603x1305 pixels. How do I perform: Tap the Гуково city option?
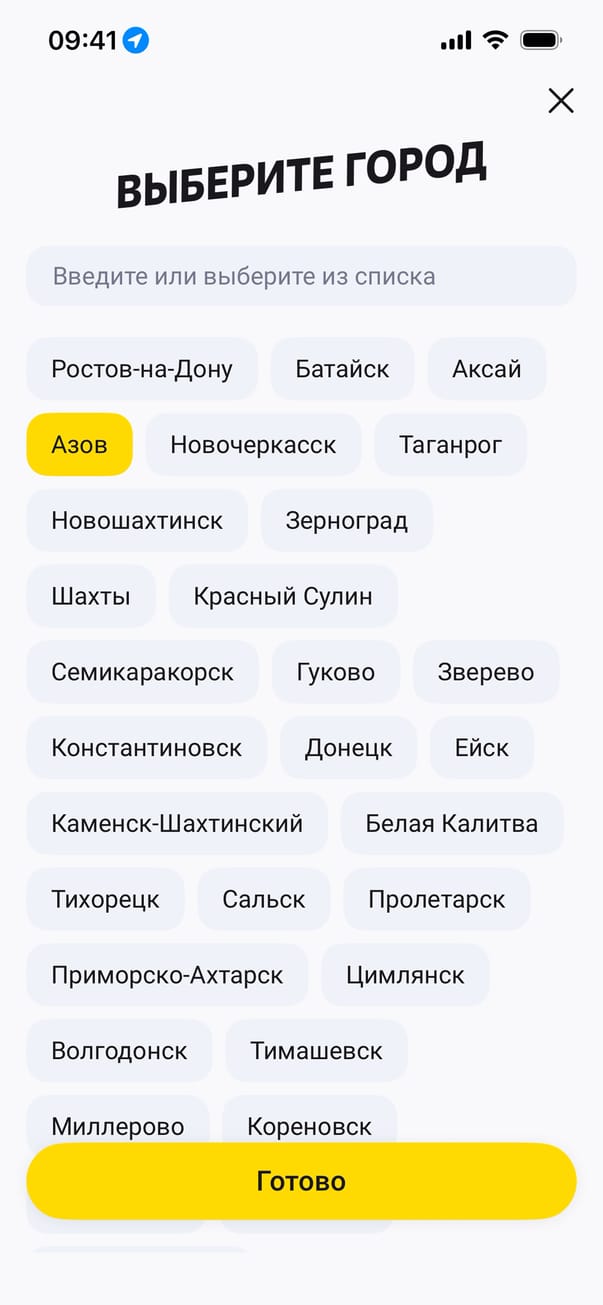[x=336, y=672]
